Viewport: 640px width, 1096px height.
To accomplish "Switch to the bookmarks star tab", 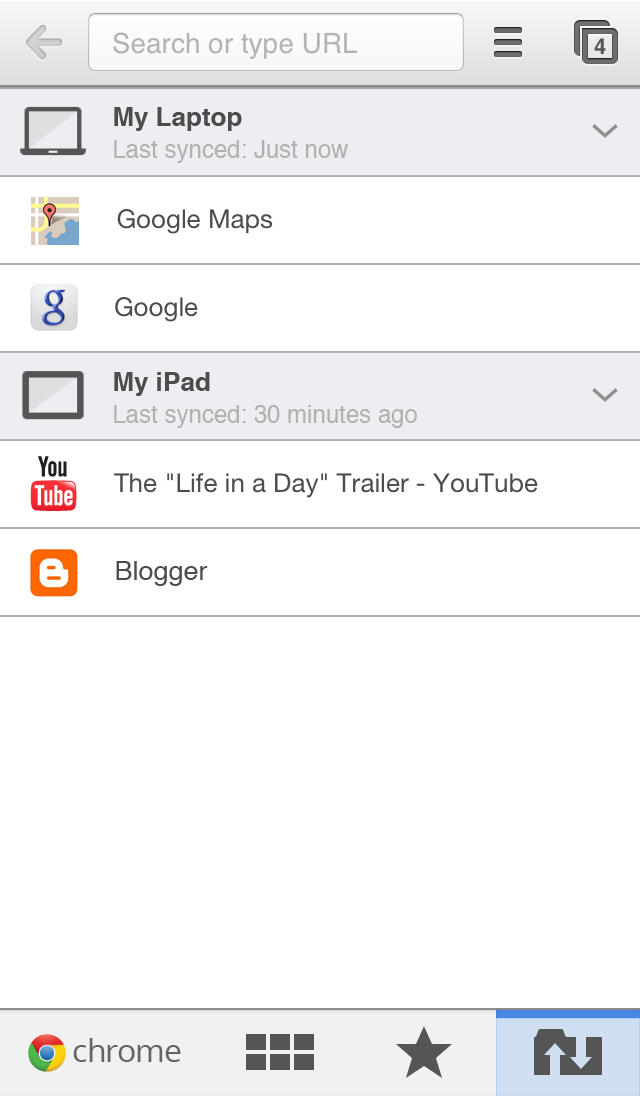I will tap(424, 1052).
